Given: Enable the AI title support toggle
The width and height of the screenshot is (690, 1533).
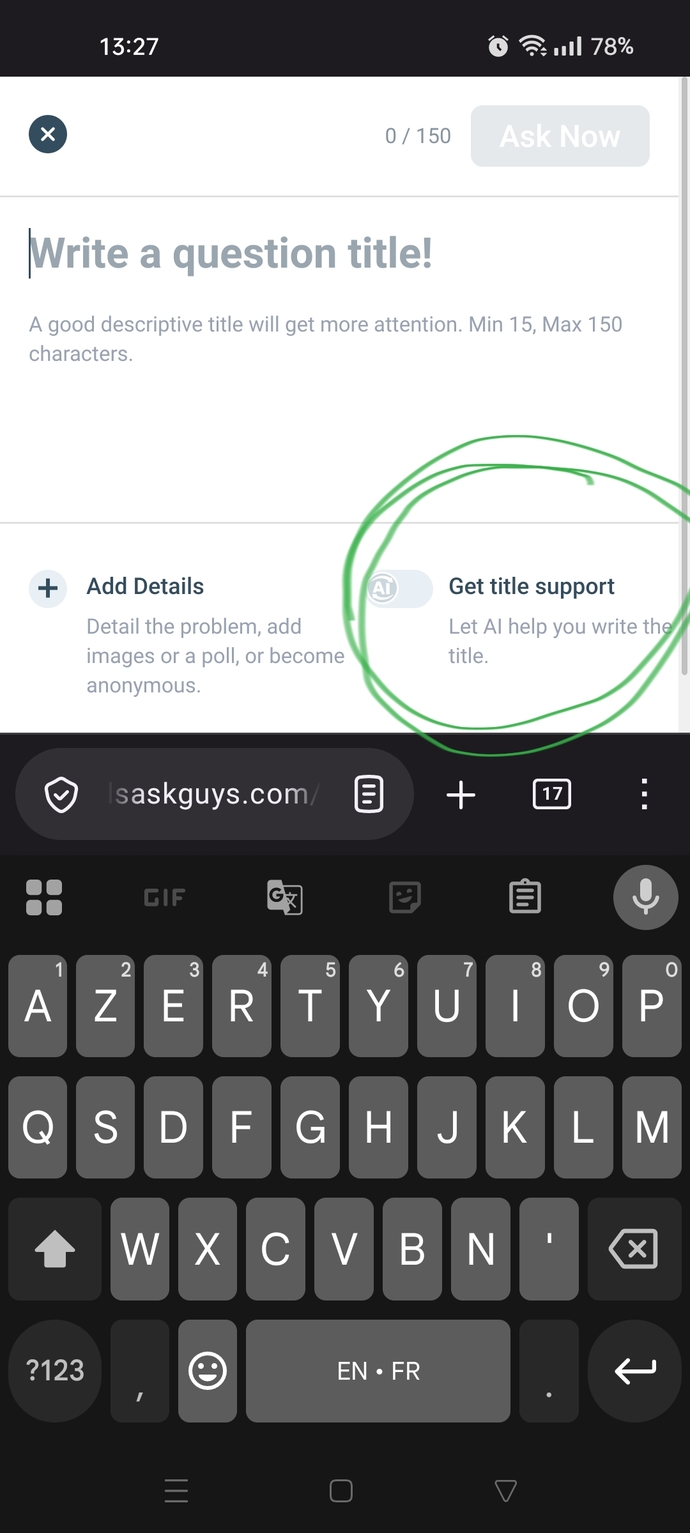Looking at the screenshot, I should (399, 588).
